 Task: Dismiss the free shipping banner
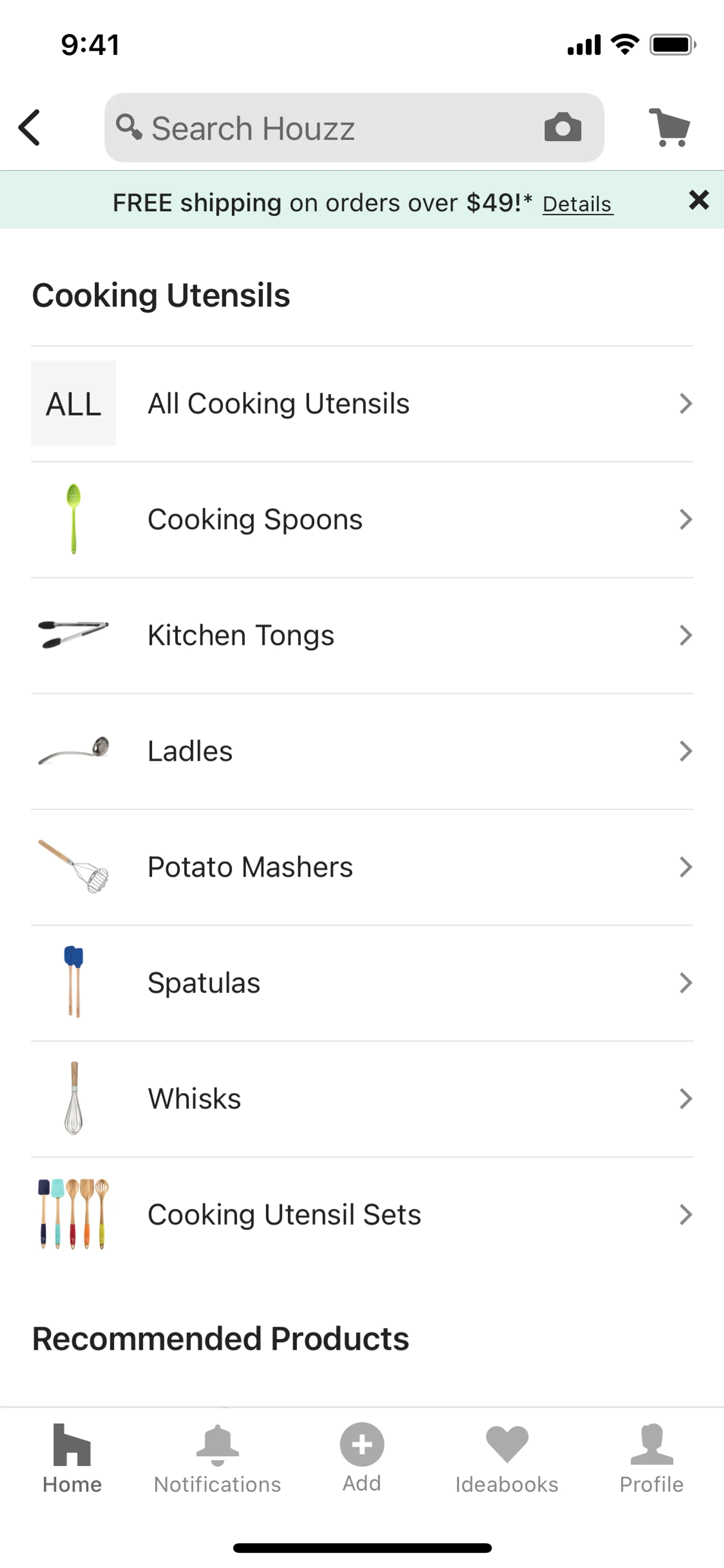(698, 200)
